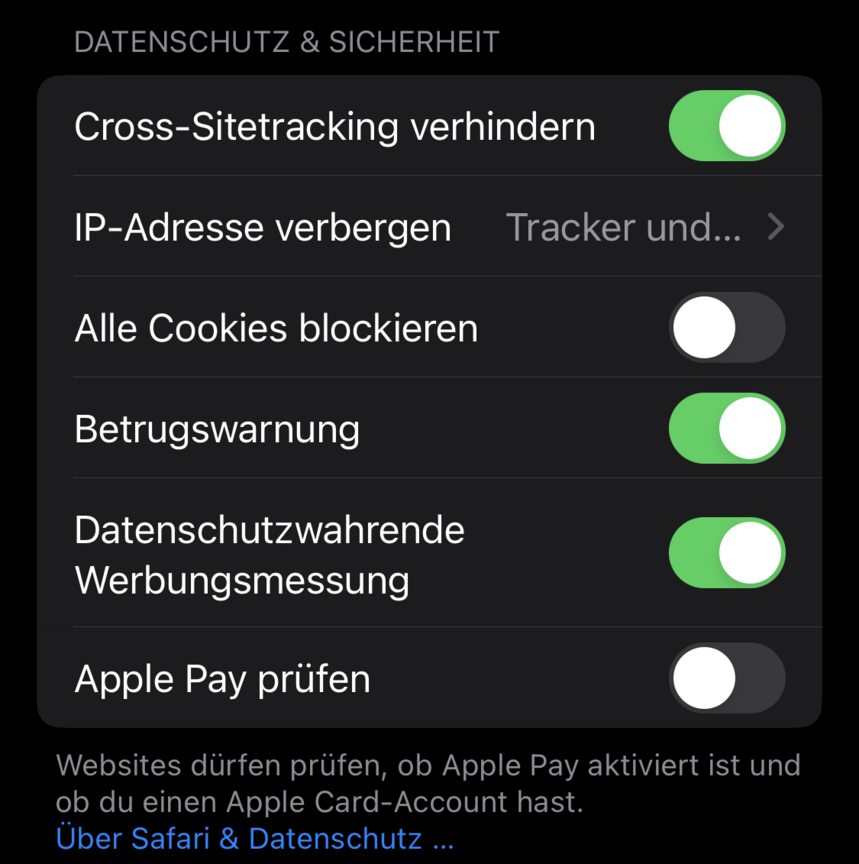Disable Cross-Sitetracking verhindern switch
Image resolution: width=859 pixels, height=864 pixels.
pyautogui.click(x=726, y=126)
